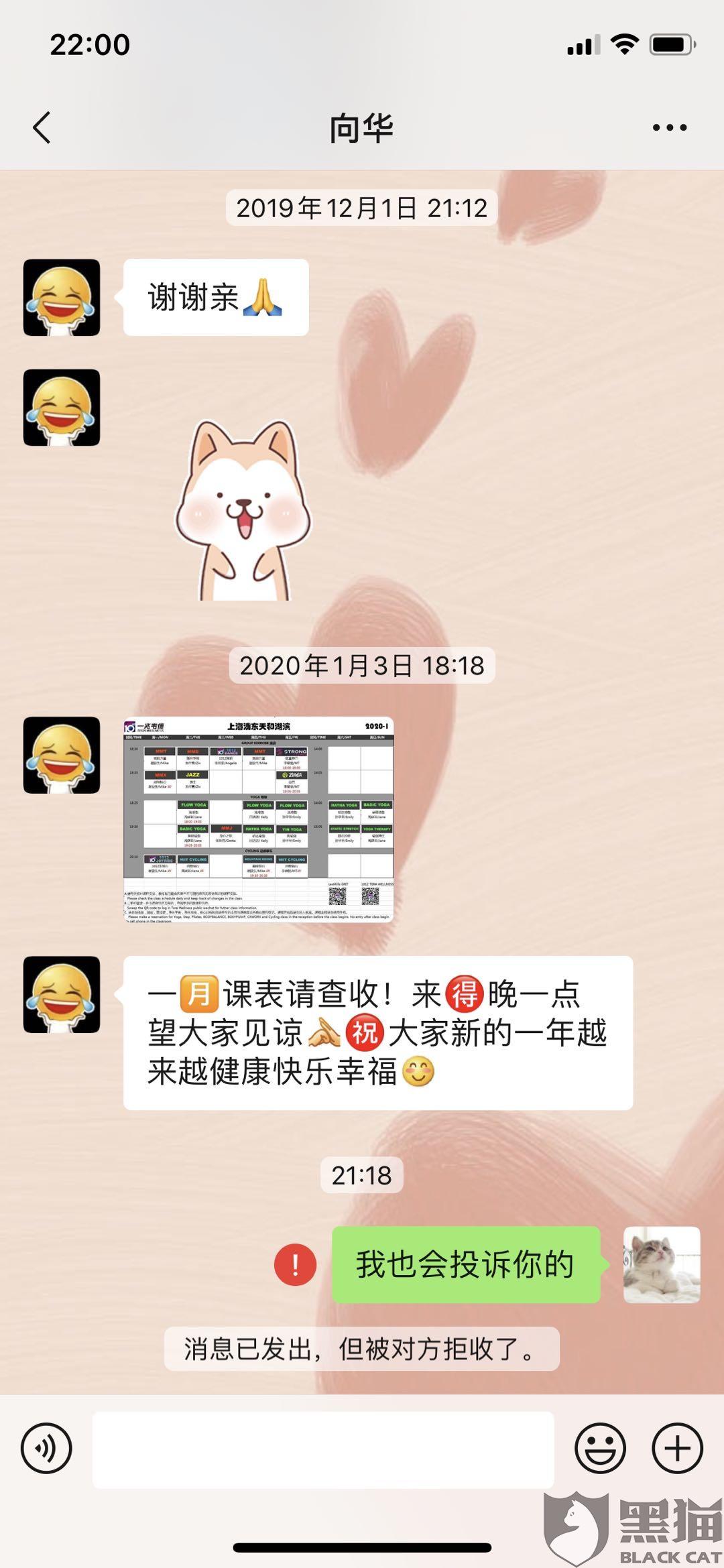Open my cat avatar profile
This screenshot has width=724, height=1568.
click(662, 1265)
